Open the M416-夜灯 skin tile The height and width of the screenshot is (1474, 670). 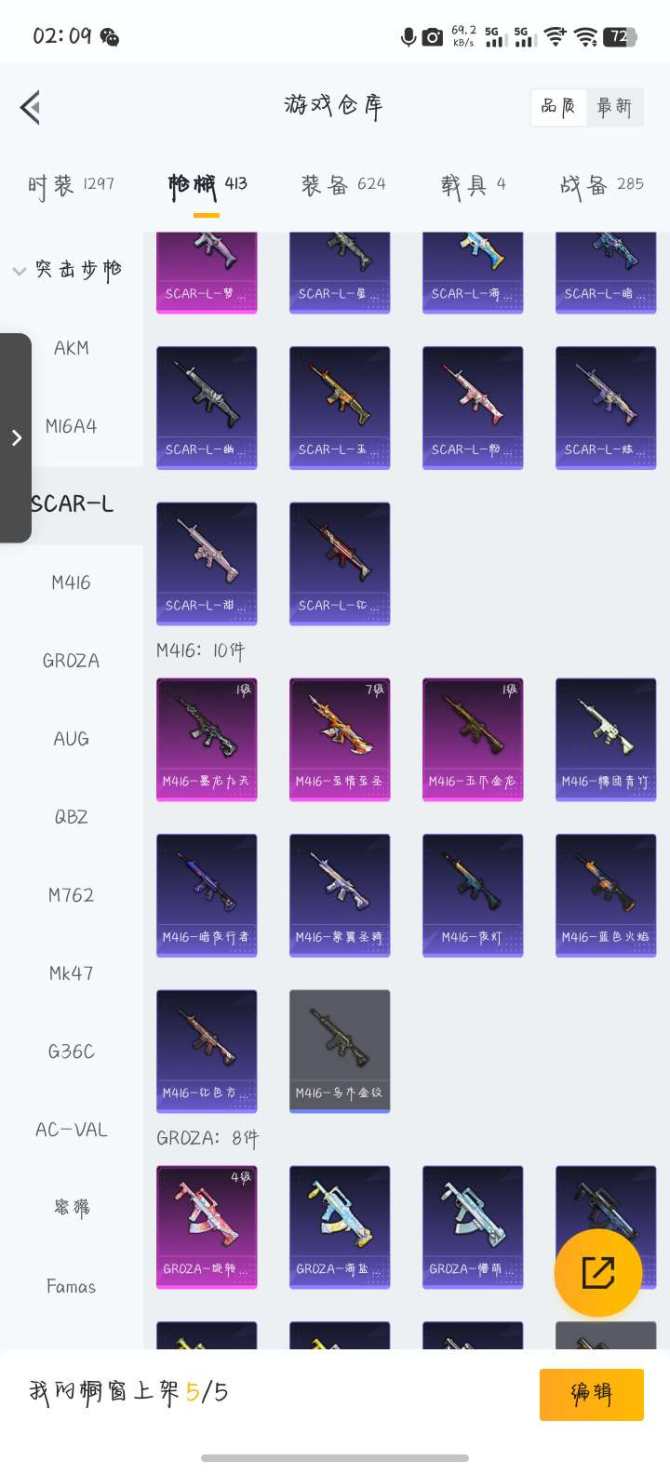coord(472,894)
